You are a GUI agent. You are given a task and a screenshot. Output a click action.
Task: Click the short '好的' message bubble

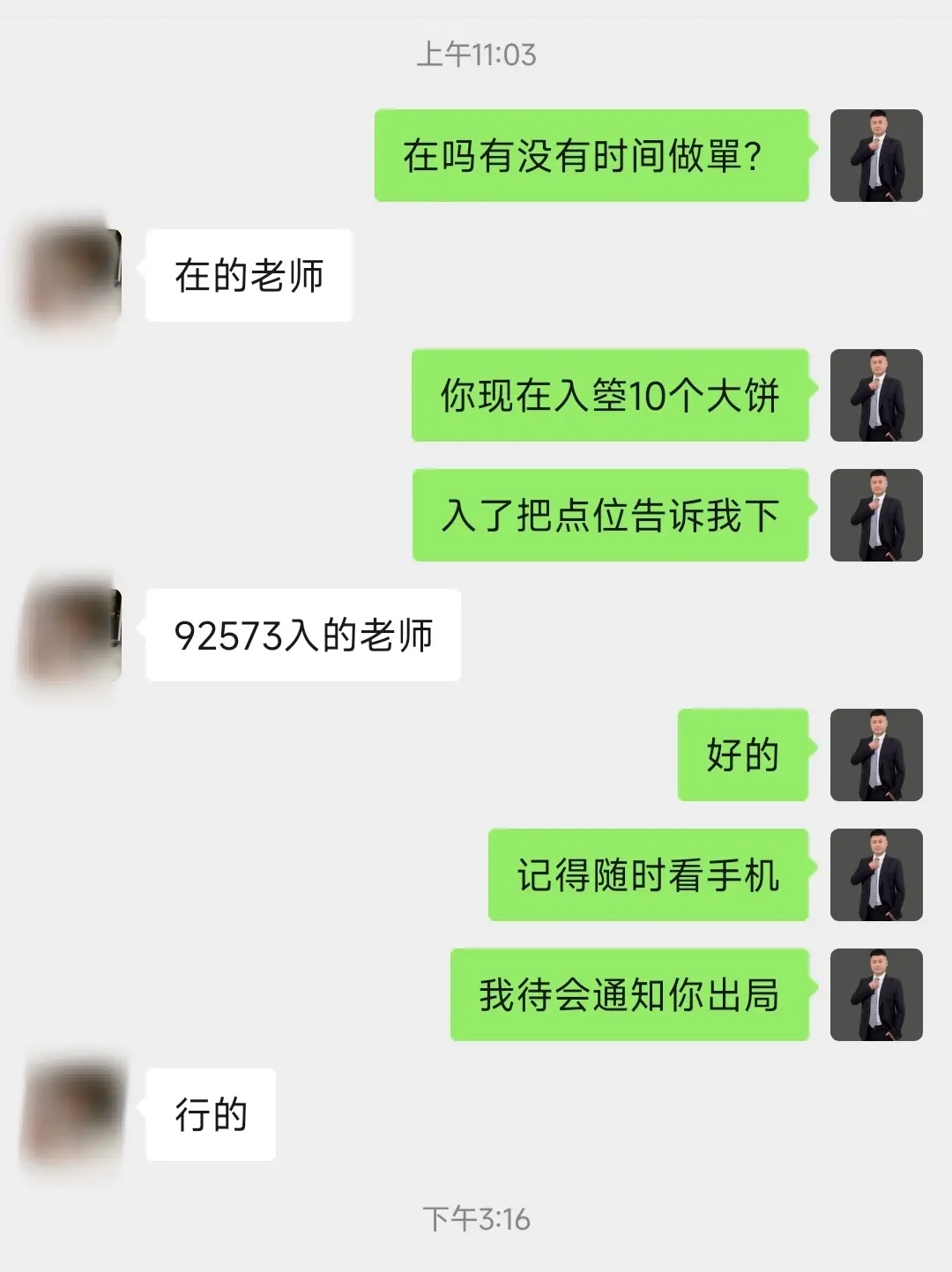tap(740, 755)
